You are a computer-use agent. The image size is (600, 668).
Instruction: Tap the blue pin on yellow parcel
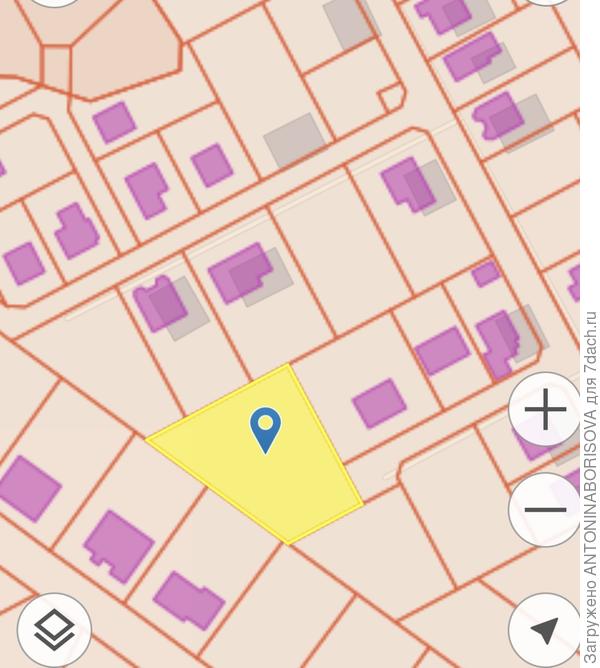tap(265, 428)
